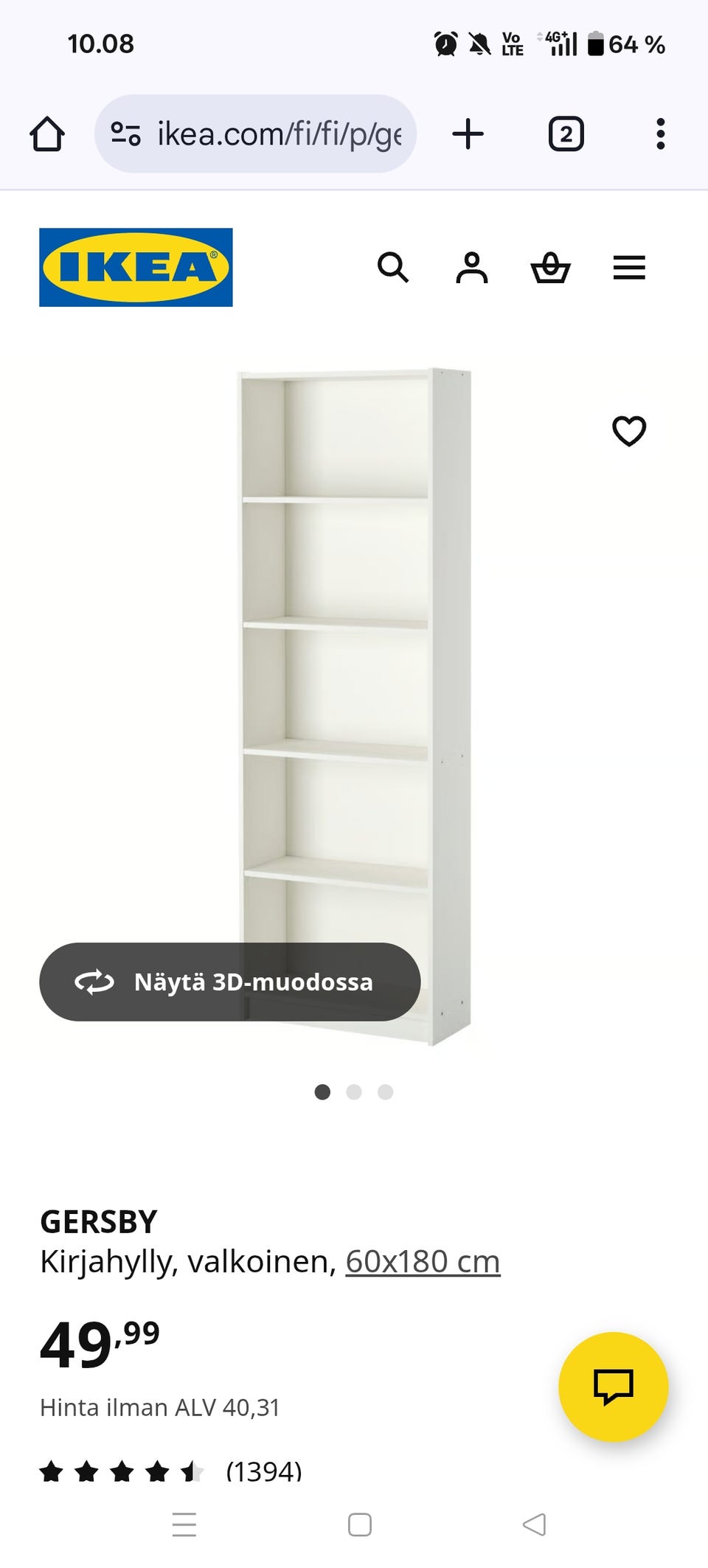This screenshot has width=708, height=1568.
Task: Open the yellow chat support button
Action: coord(613,1387)
